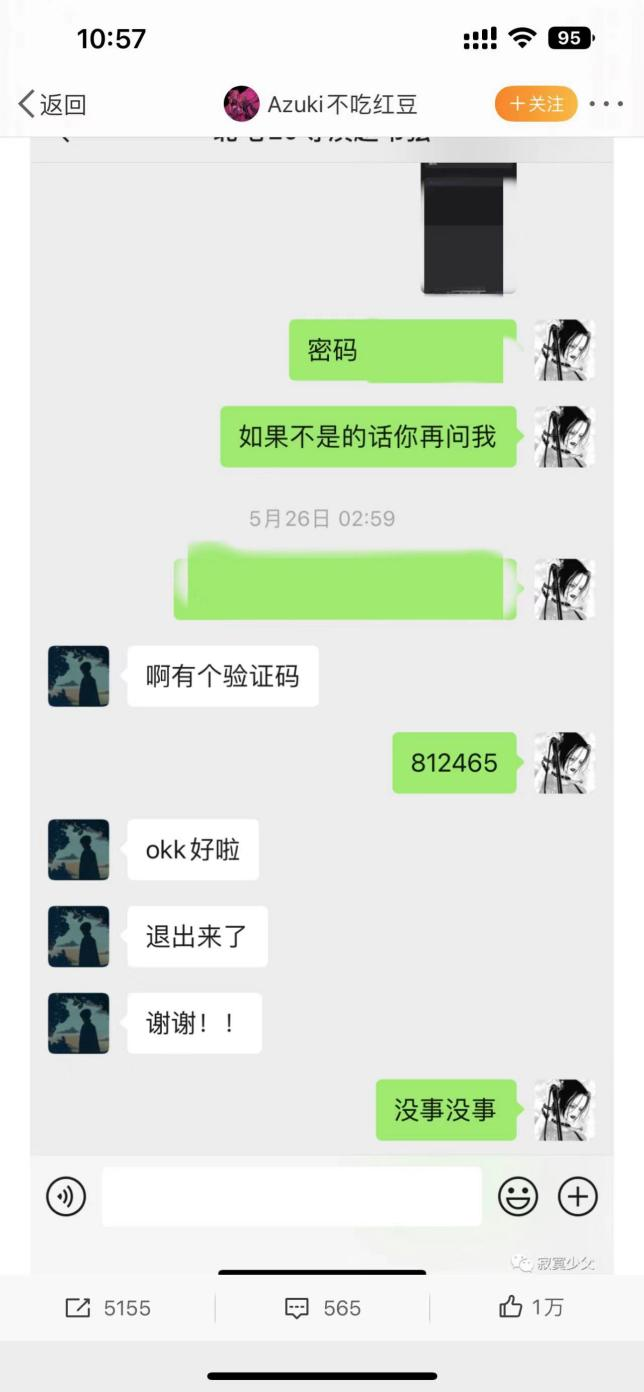The height and width of the screenshot is (1392, 644).
Task: Open the three-dot overflow menu
Action: click(x=606, y=104)
